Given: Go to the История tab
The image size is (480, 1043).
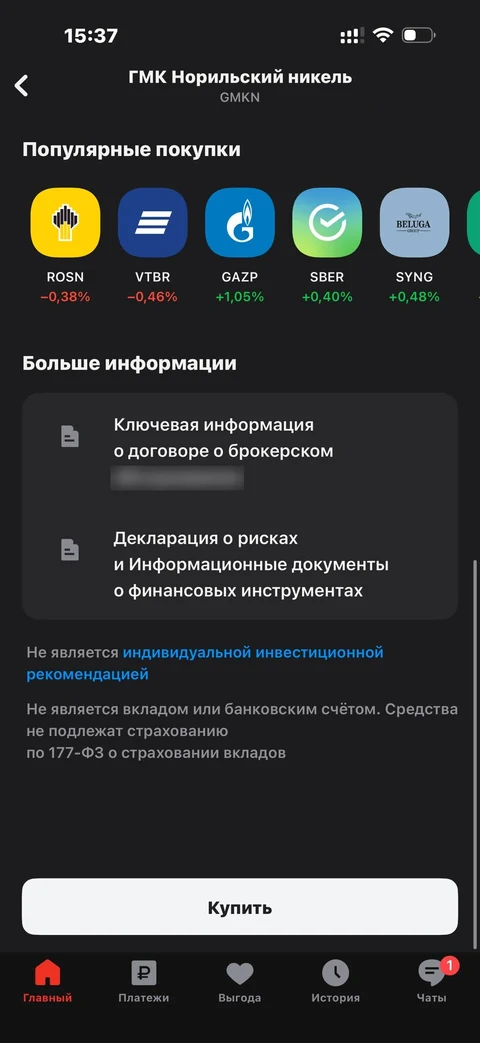Looking at the screenshot, I should [x=336, y=982].
